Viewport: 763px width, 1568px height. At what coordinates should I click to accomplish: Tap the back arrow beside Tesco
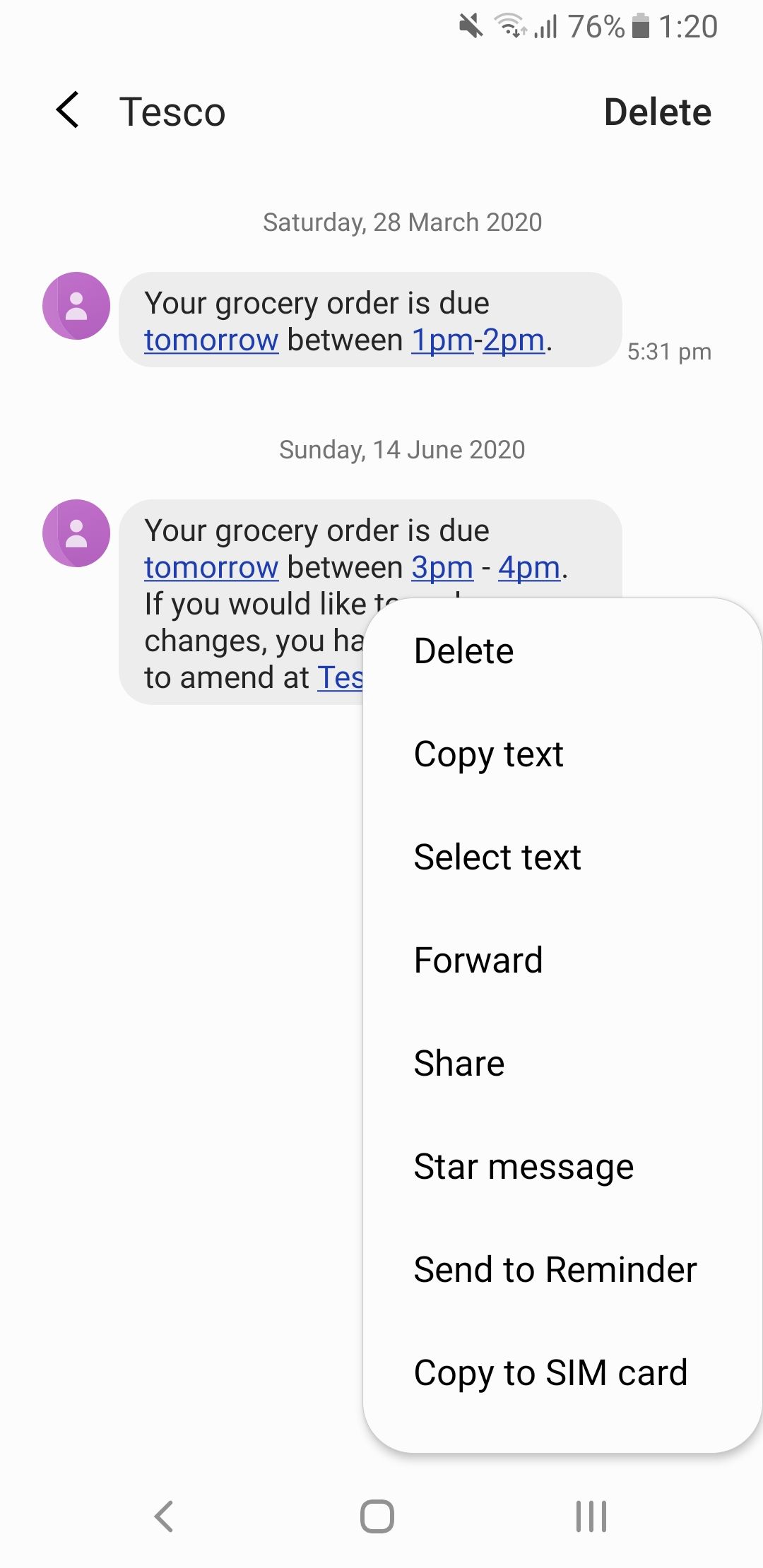(x=67, y=111)
